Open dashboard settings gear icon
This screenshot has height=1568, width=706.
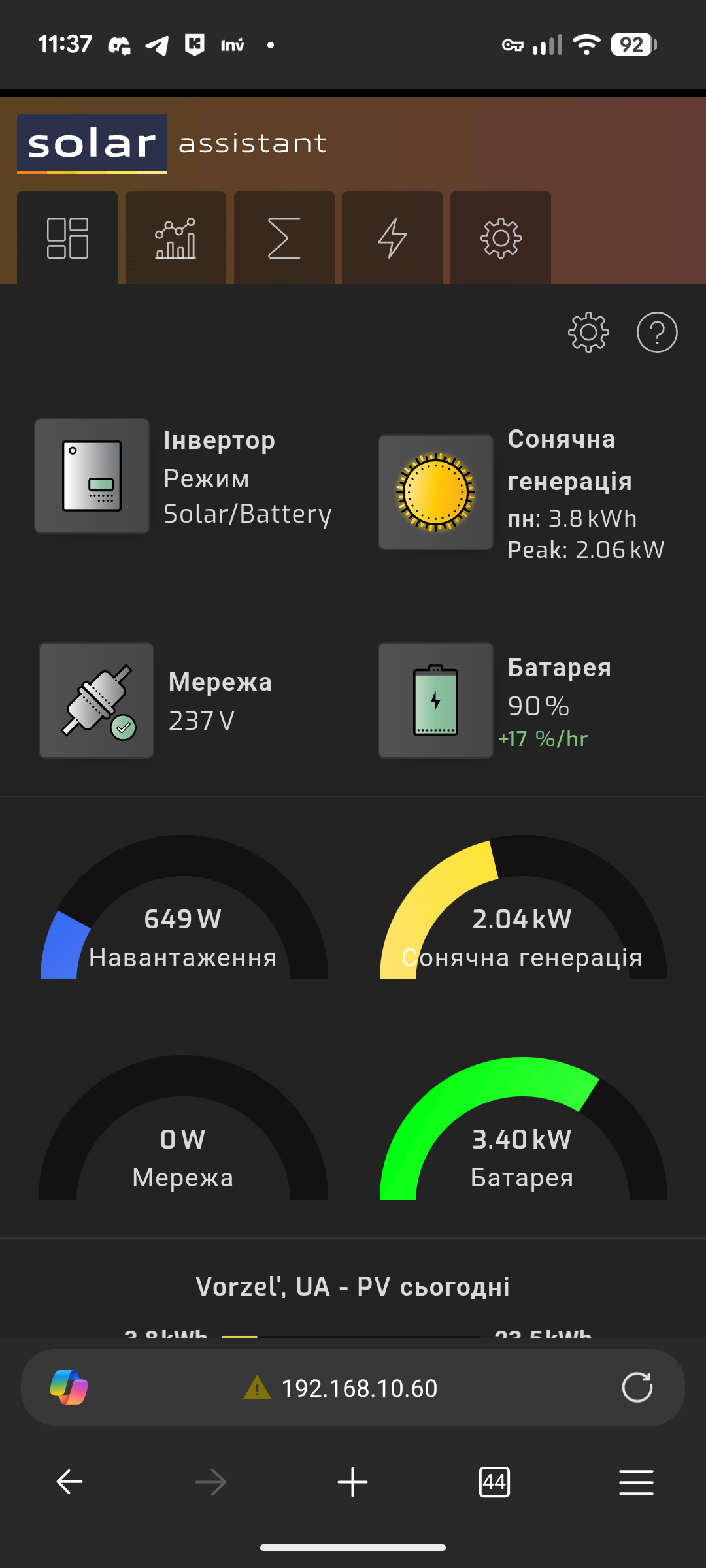(588, 333)
